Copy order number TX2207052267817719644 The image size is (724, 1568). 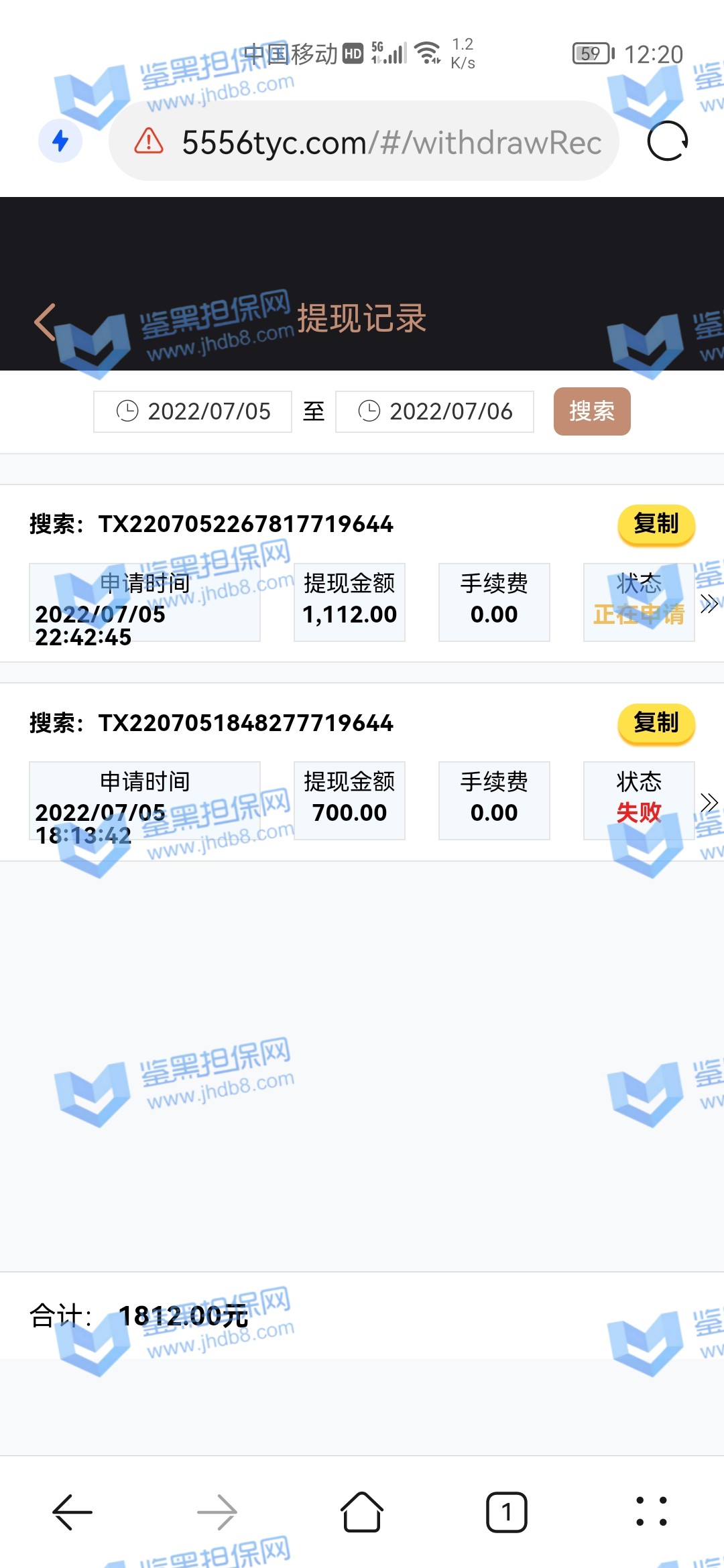click(656, 524)
